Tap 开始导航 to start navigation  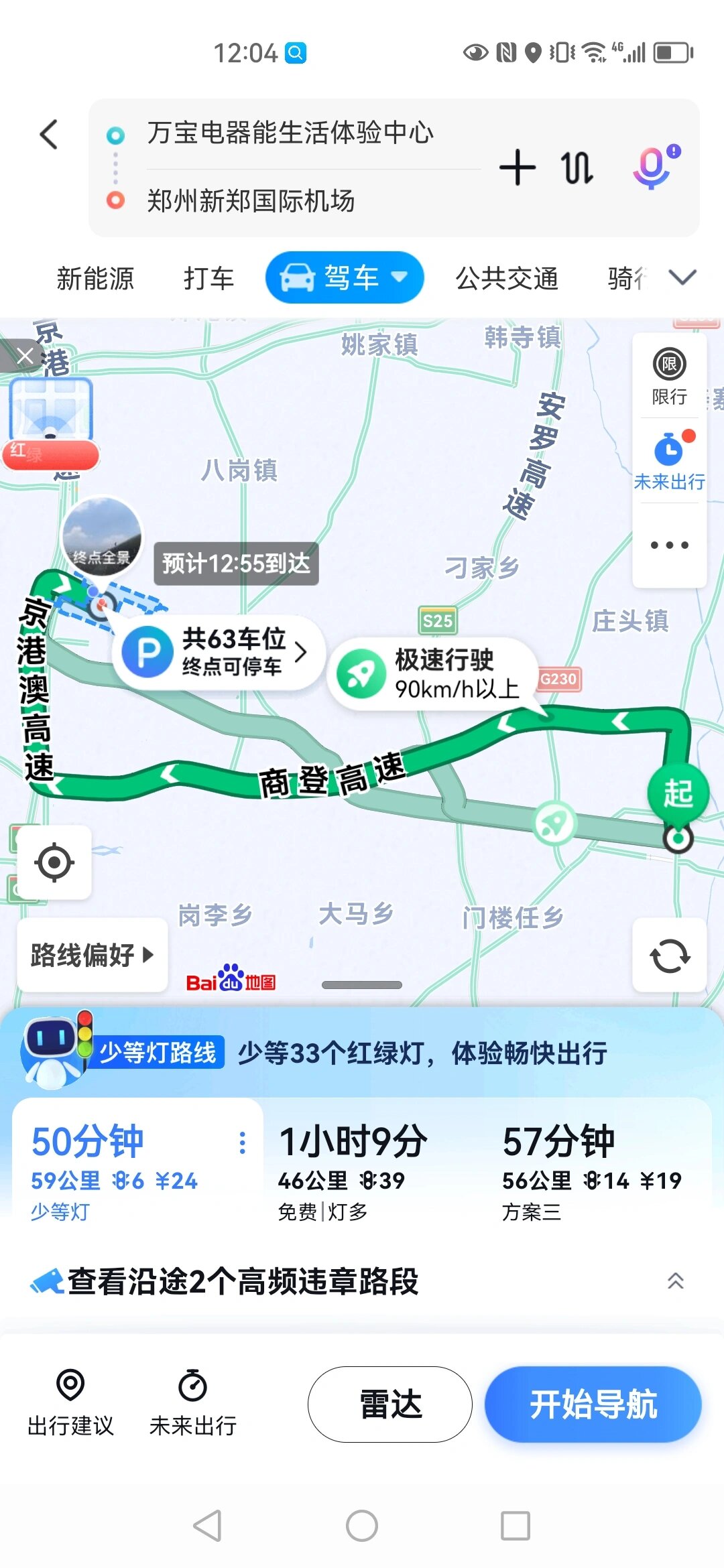tap(593, 1404)
